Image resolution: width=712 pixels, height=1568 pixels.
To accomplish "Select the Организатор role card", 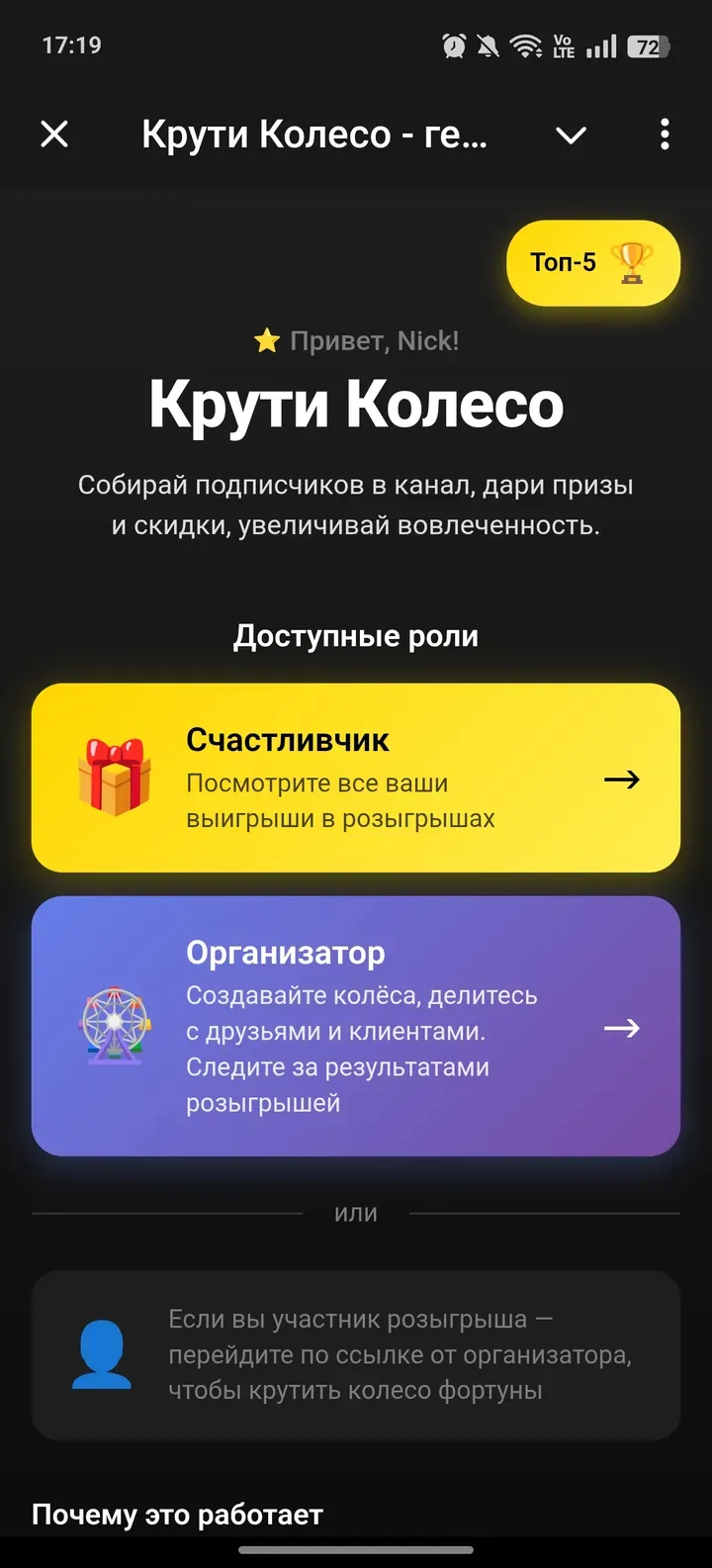I will pos(356,1027).
